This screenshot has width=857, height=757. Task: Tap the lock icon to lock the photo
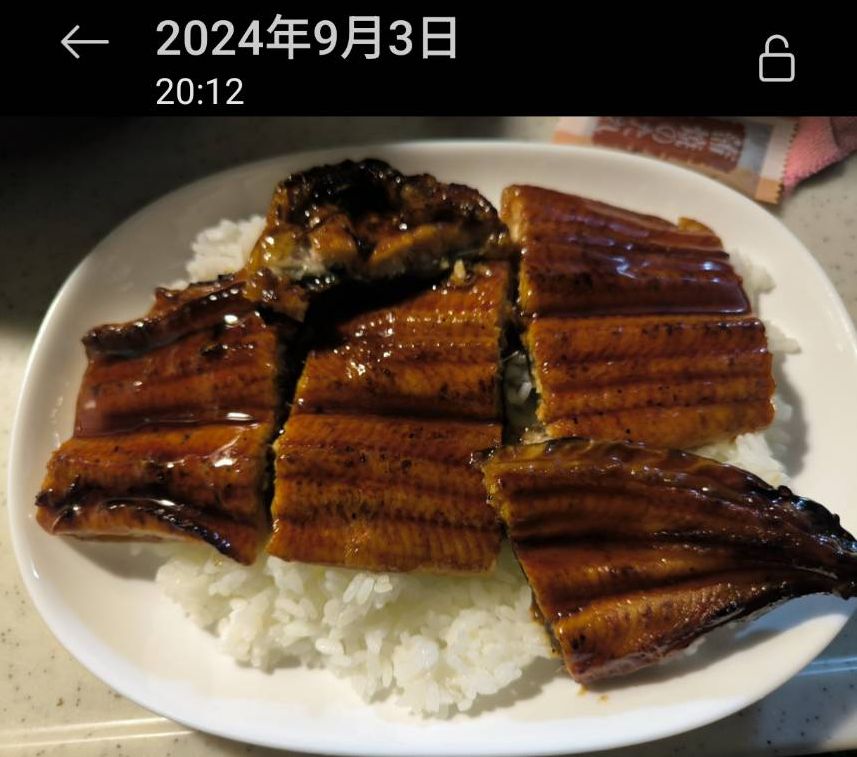776,59
